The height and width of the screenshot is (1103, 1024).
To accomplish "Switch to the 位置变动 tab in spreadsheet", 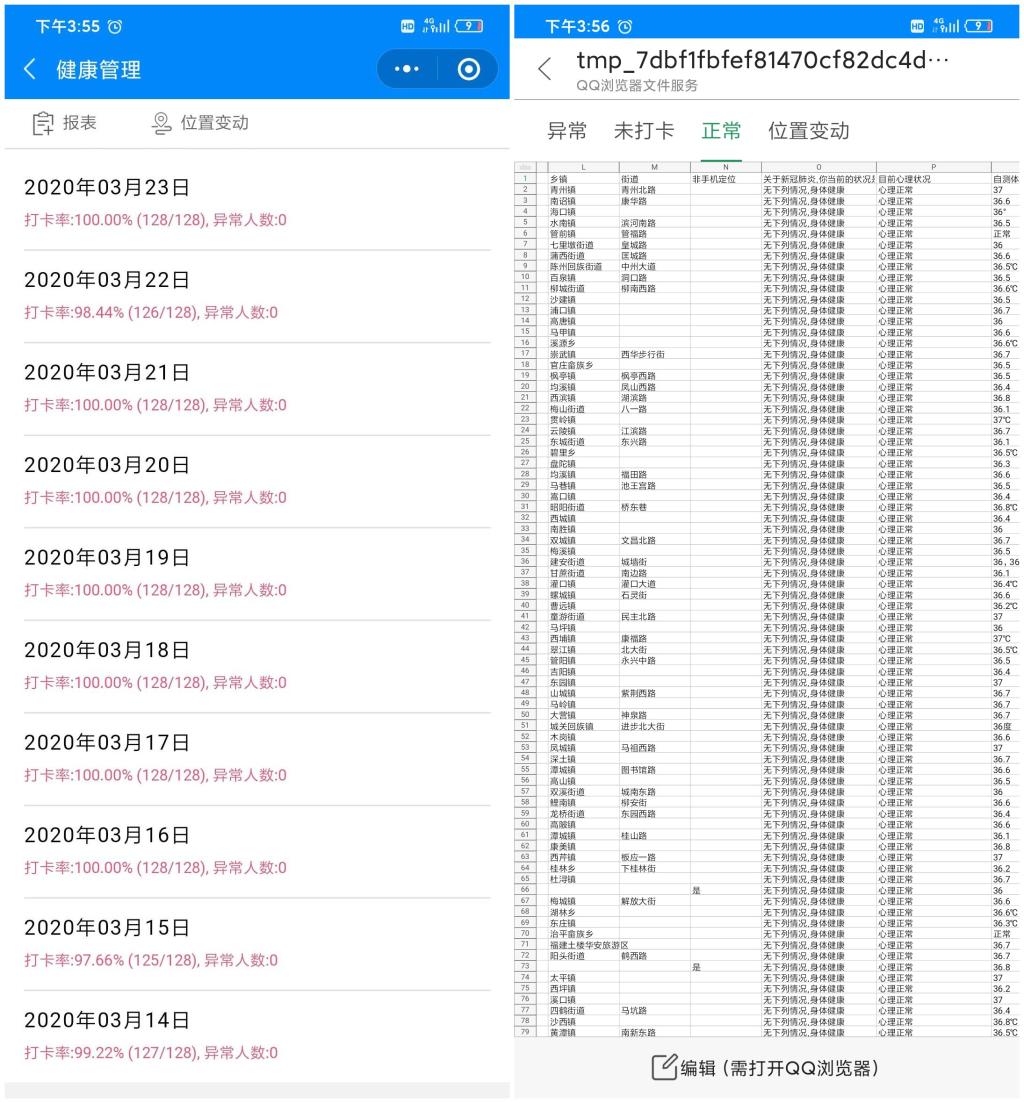I will point(808,131).
